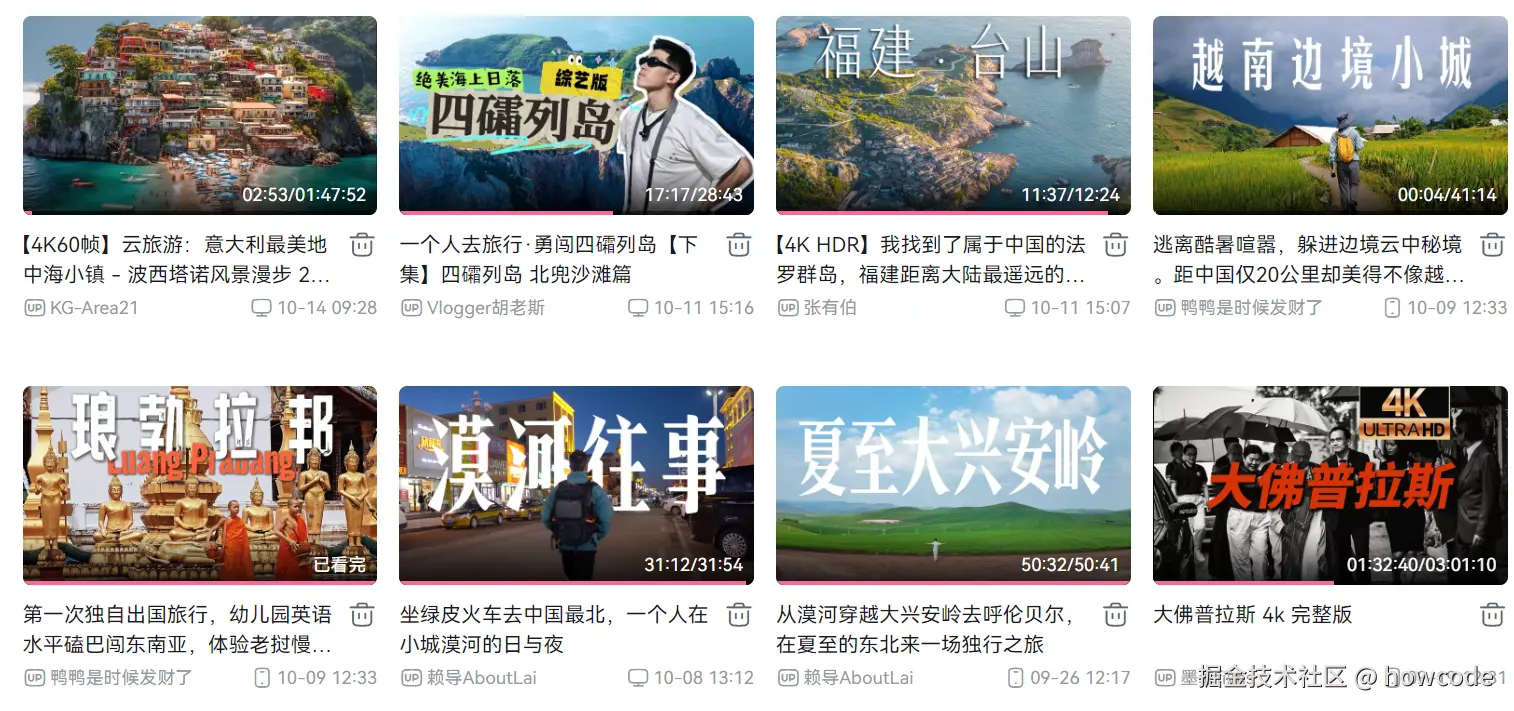Play the 福建·台山 island video
Viewport: 1514px width, 711px height.
coord(953,115)
